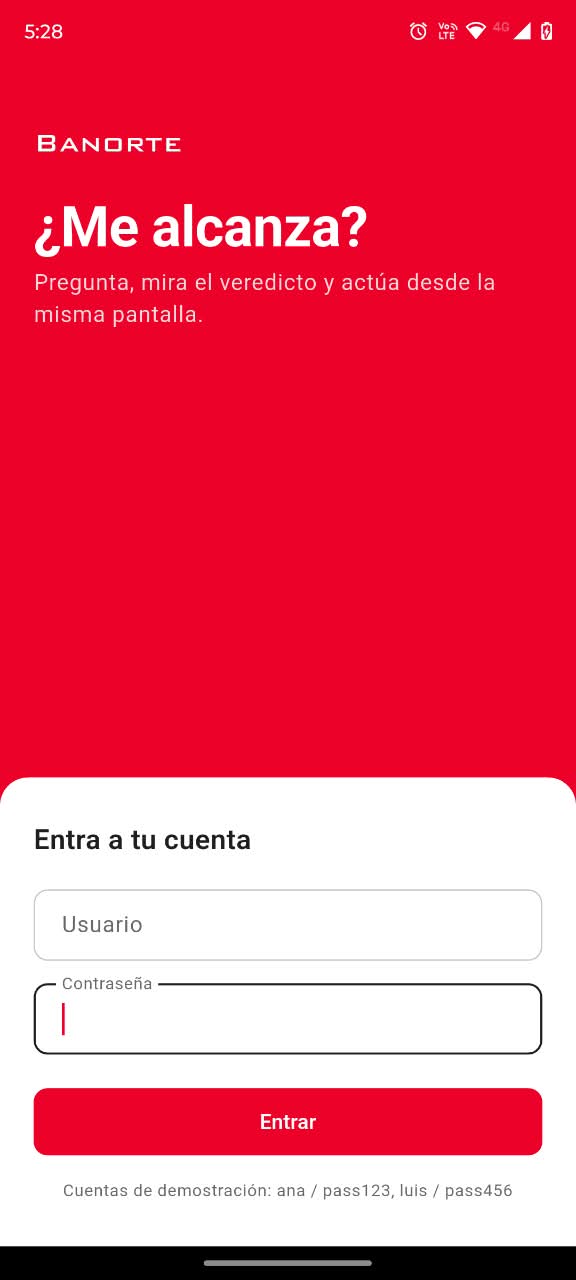The height and width of the screenshot is (1280, 576).
Task: Tap the Usuario text field
Action: [x=288, y=925]
